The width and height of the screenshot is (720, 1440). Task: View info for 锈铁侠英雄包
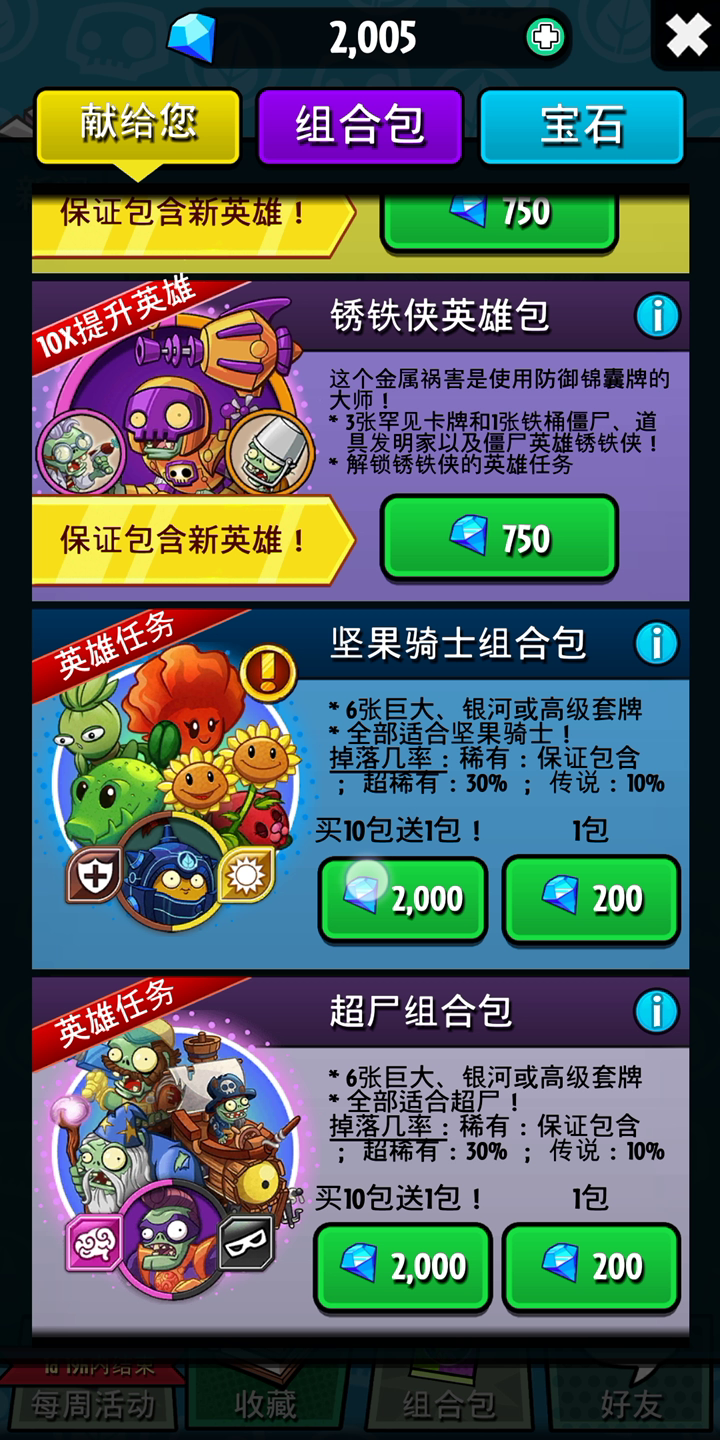coord(657,317)
